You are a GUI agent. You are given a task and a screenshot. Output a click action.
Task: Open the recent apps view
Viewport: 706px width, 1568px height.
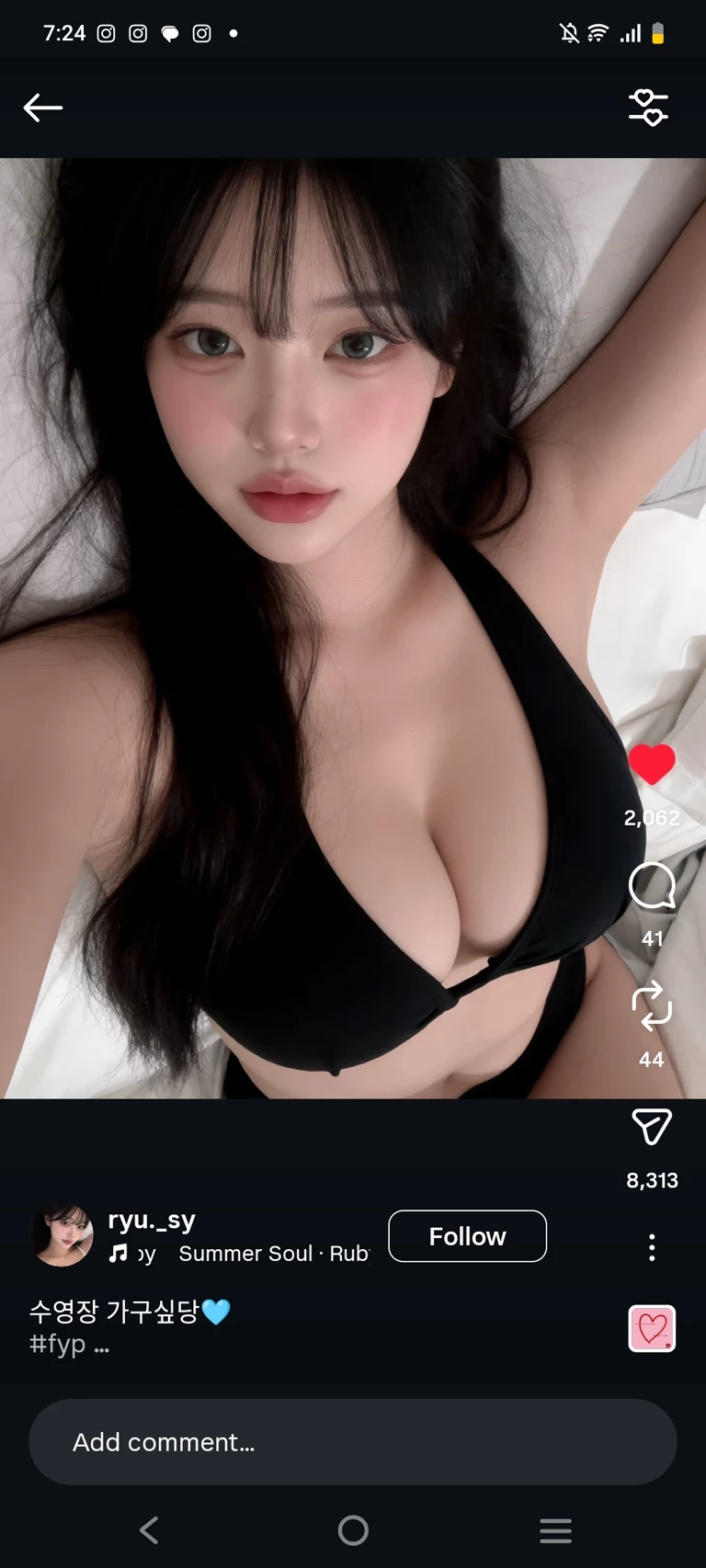click(555, 1530)
